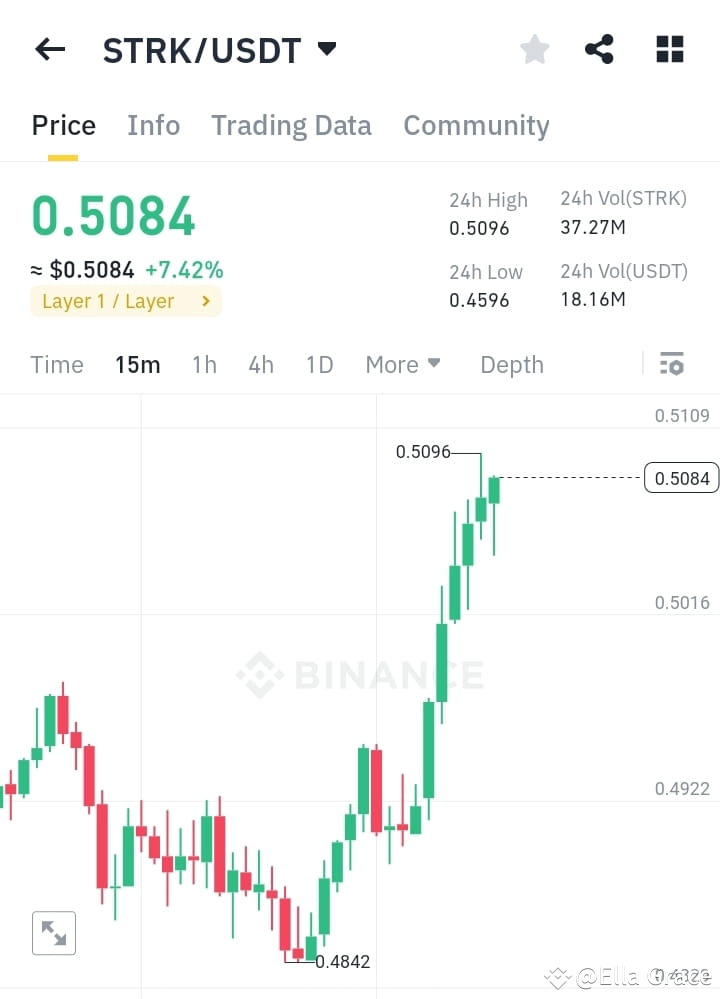The width and height of the screenshot is (720, 999).
Task: Open the More interval dropdown
Action: [403, 364]
